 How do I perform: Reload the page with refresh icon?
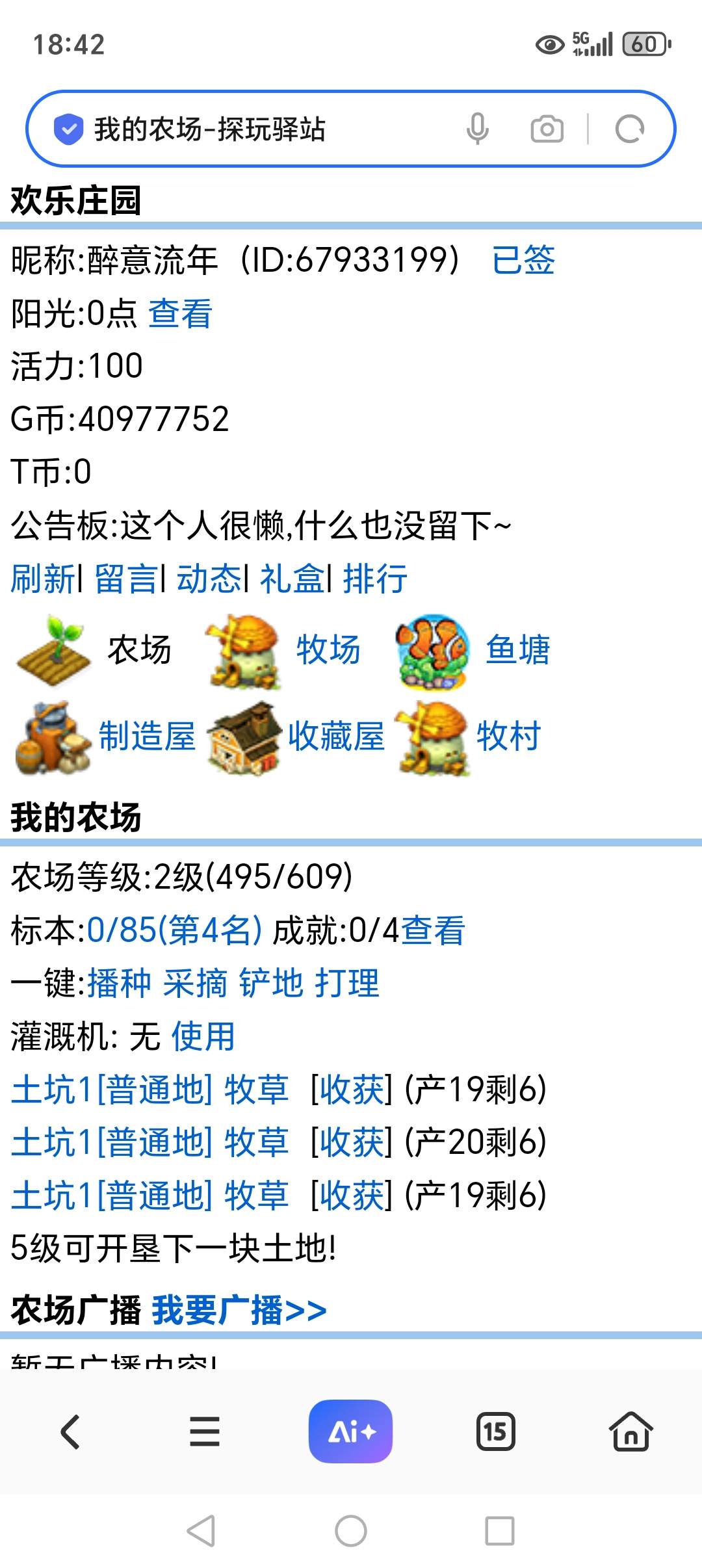click(629, 129)
